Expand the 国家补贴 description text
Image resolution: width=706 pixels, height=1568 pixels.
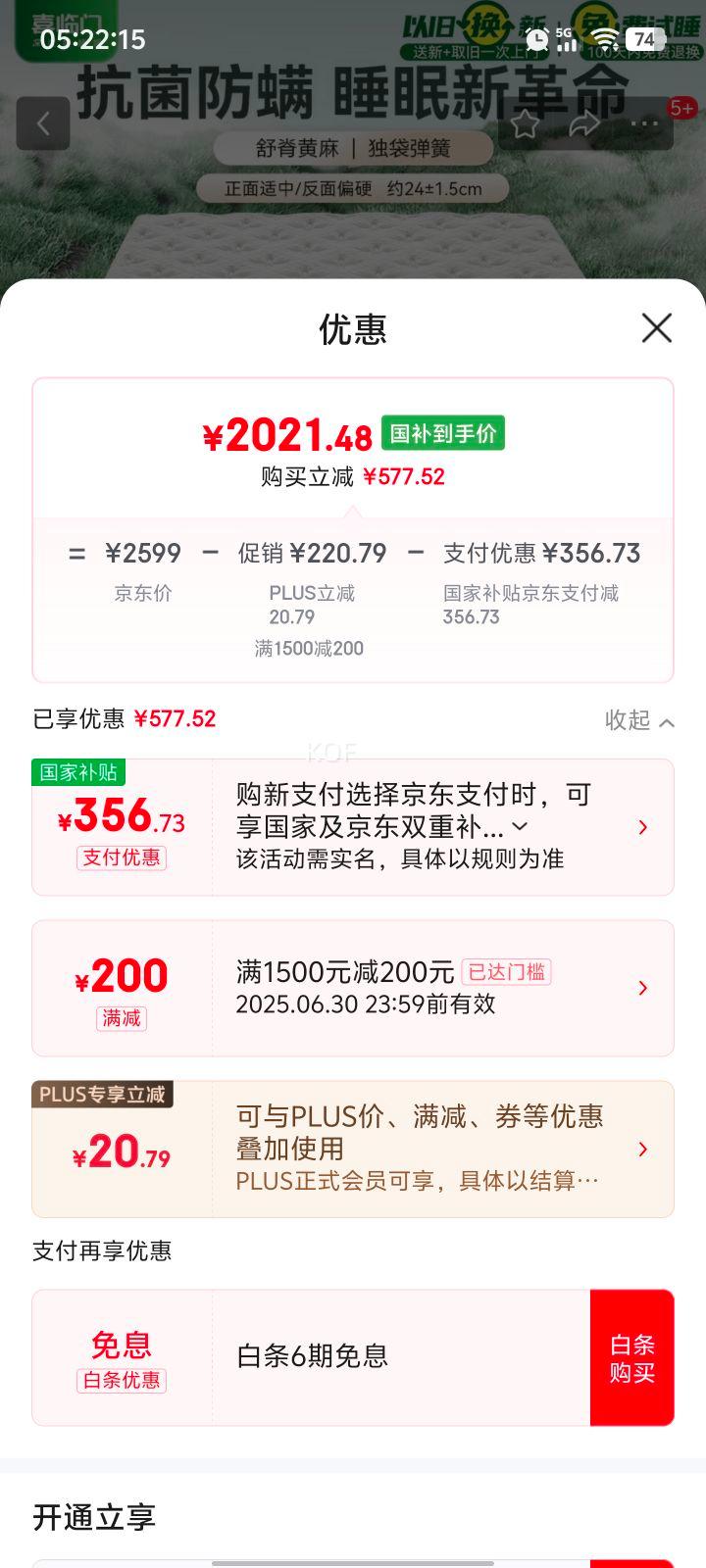tap(520, 827)
